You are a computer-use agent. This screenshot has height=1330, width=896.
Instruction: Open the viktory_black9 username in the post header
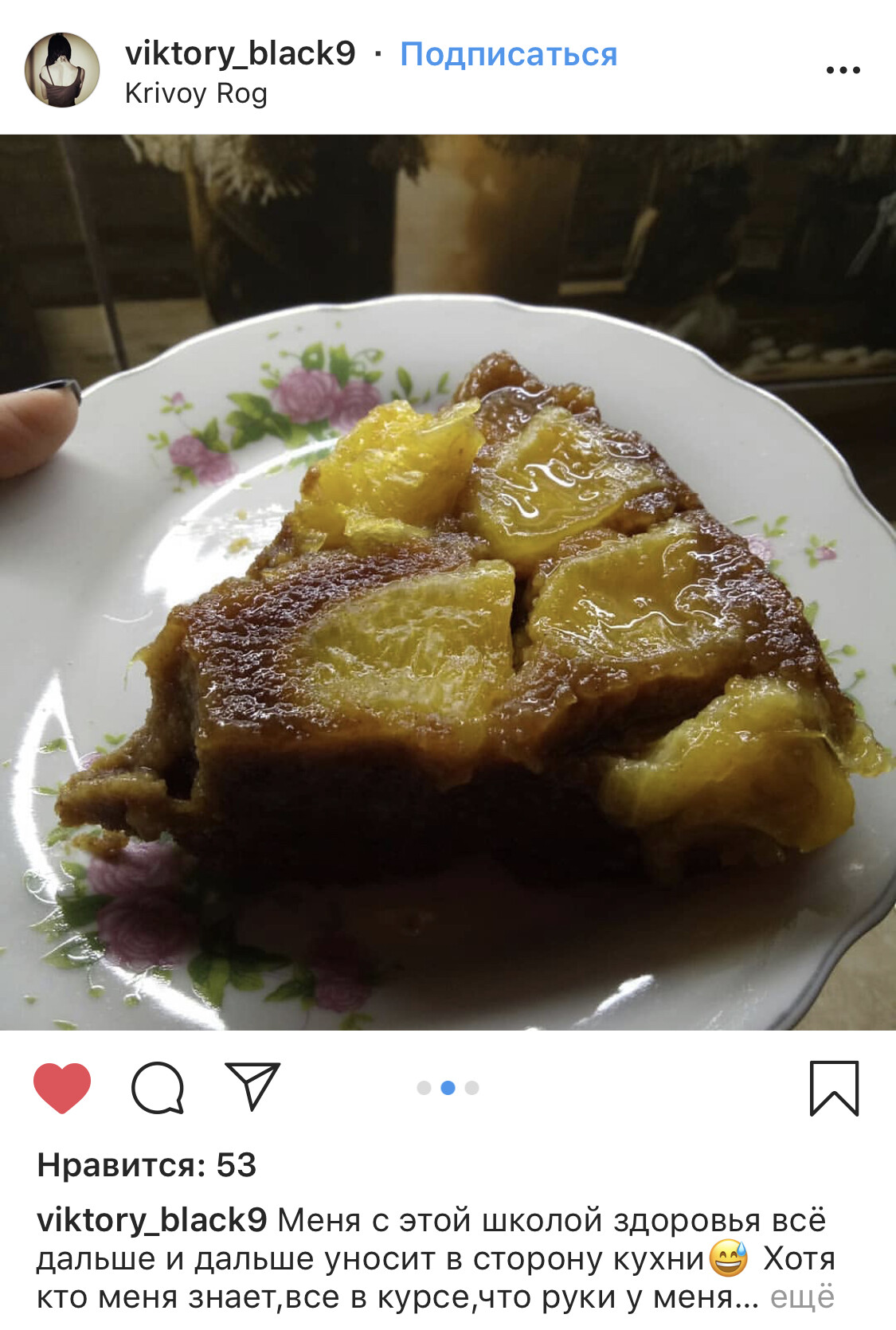pos(240,53)
